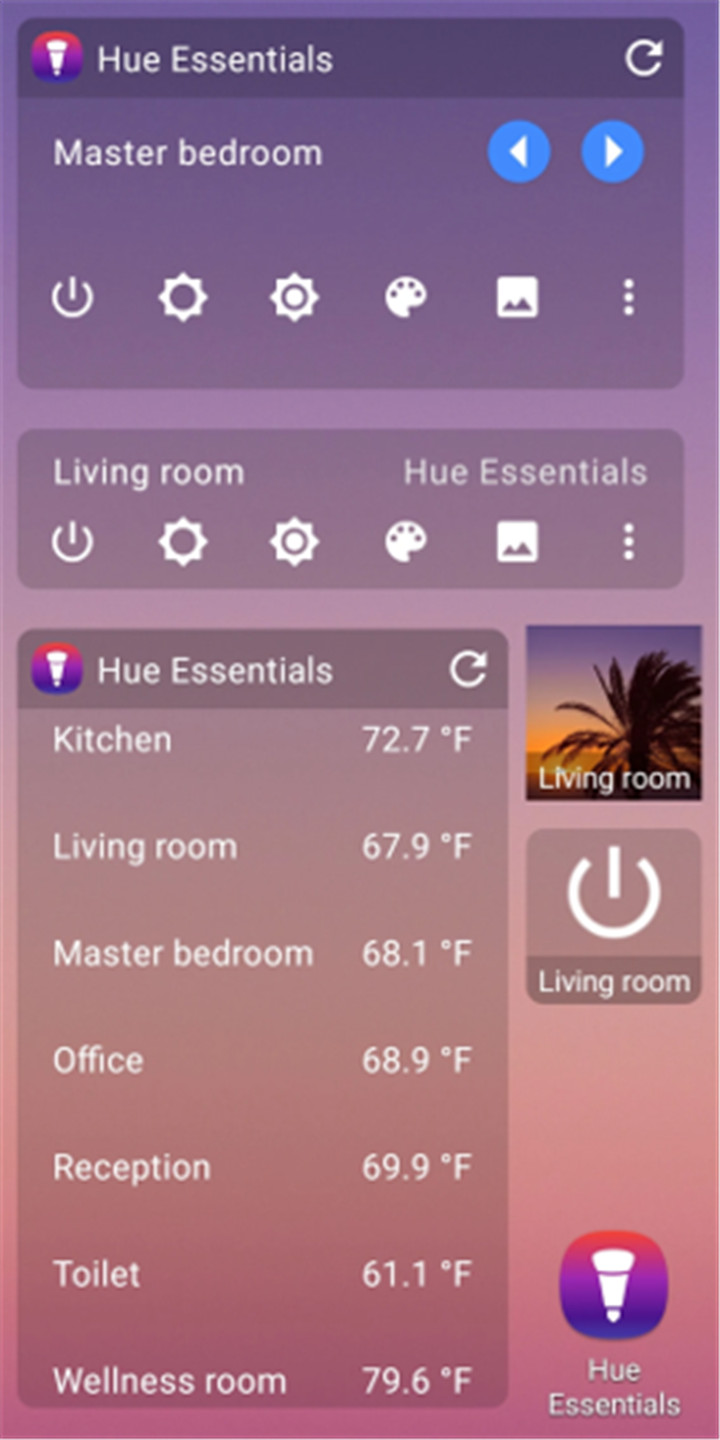Tap the large Living room power tile
The width and height of the screenshot is (720, 1440).
click(x=614, y=916)
